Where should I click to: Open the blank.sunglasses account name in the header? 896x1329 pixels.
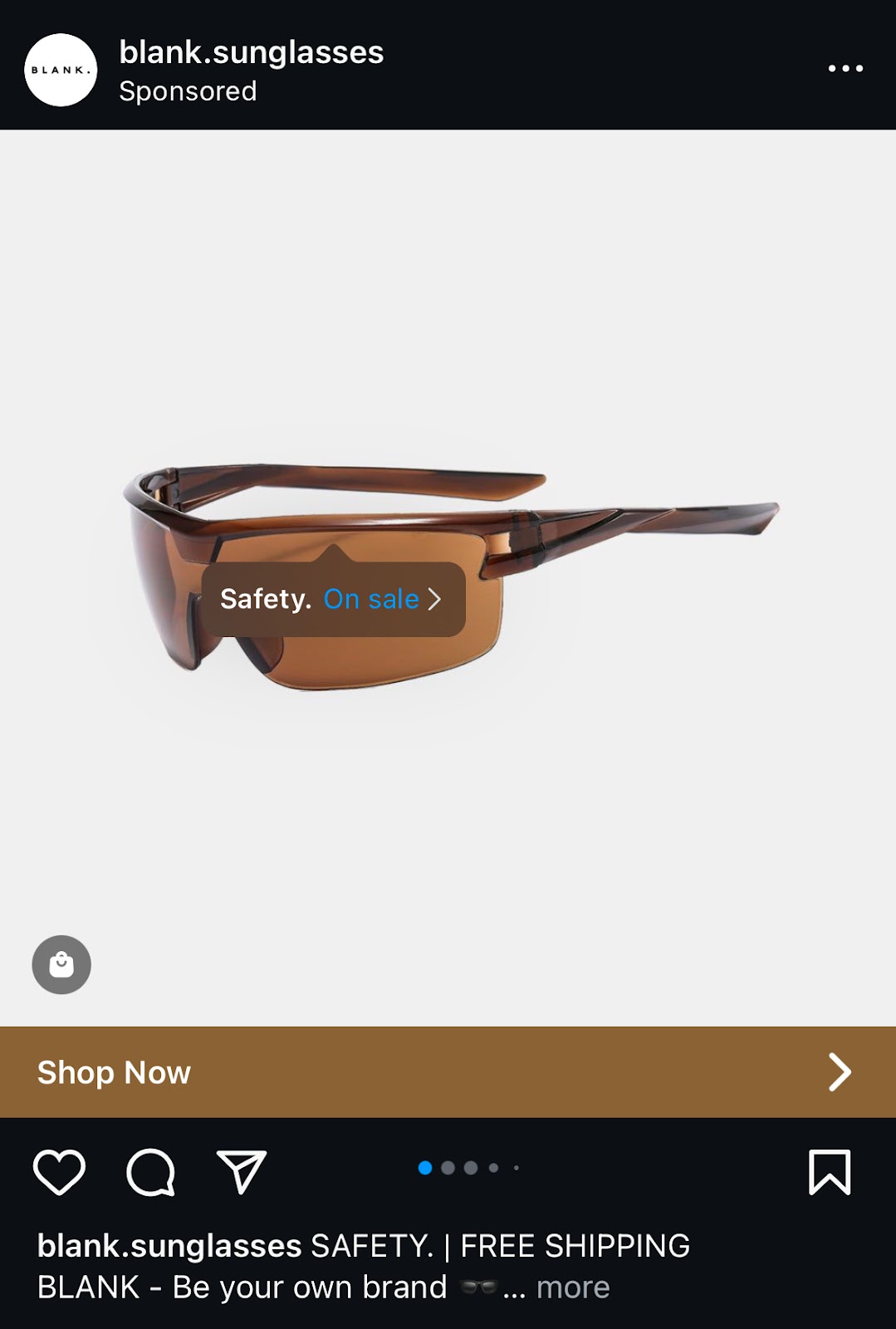coord(251,52)
